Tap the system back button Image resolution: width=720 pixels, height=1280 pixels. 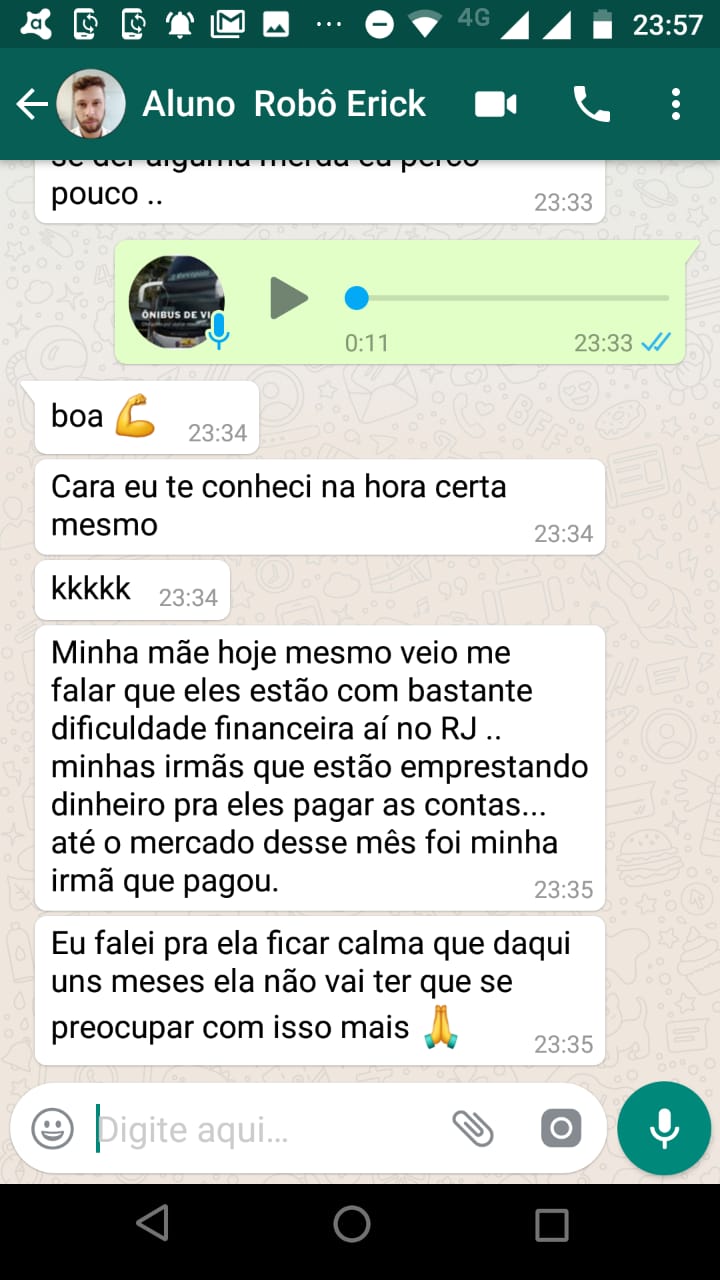click(152, 1223)
